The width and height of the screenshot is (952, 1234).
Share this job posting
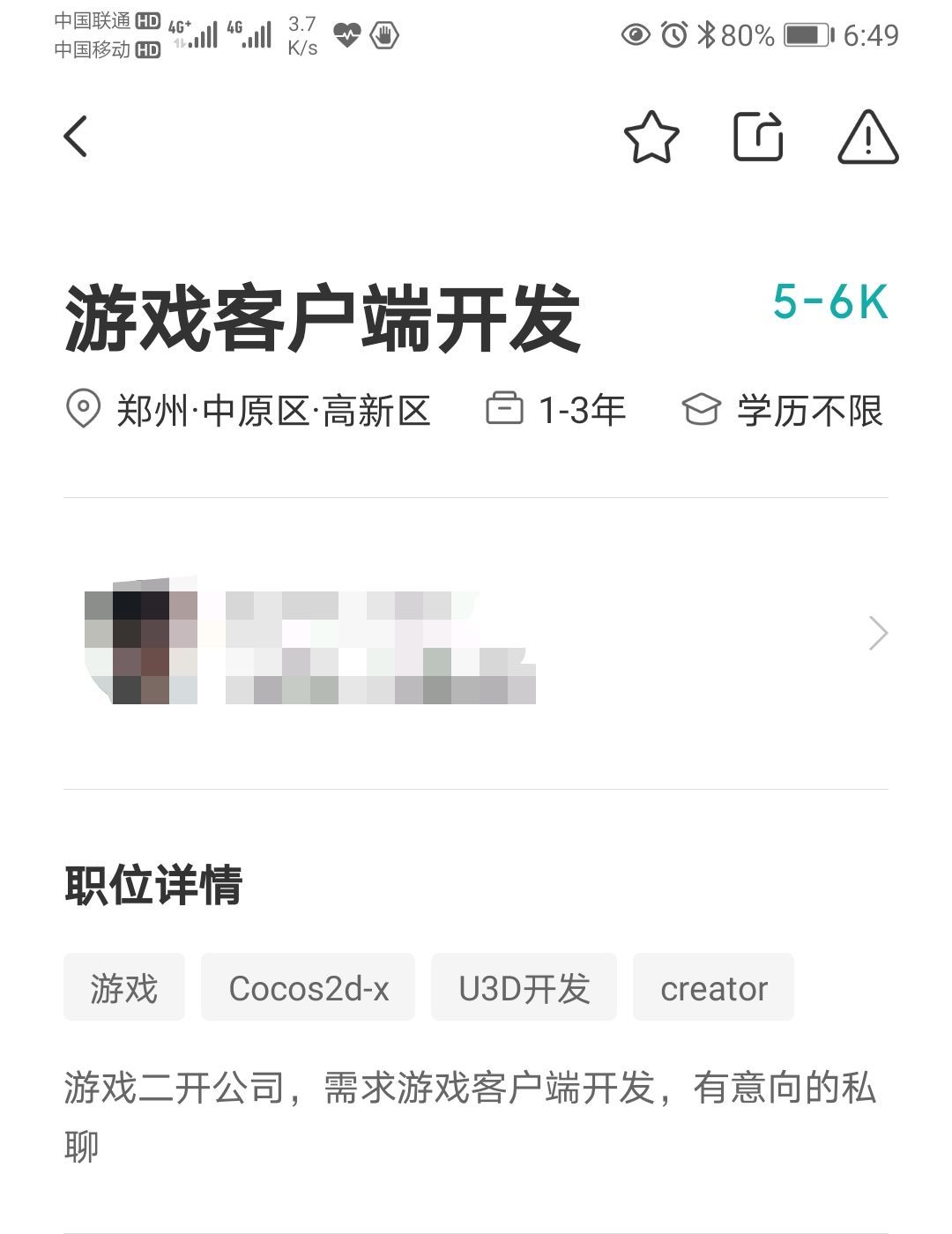pos(758,137)
